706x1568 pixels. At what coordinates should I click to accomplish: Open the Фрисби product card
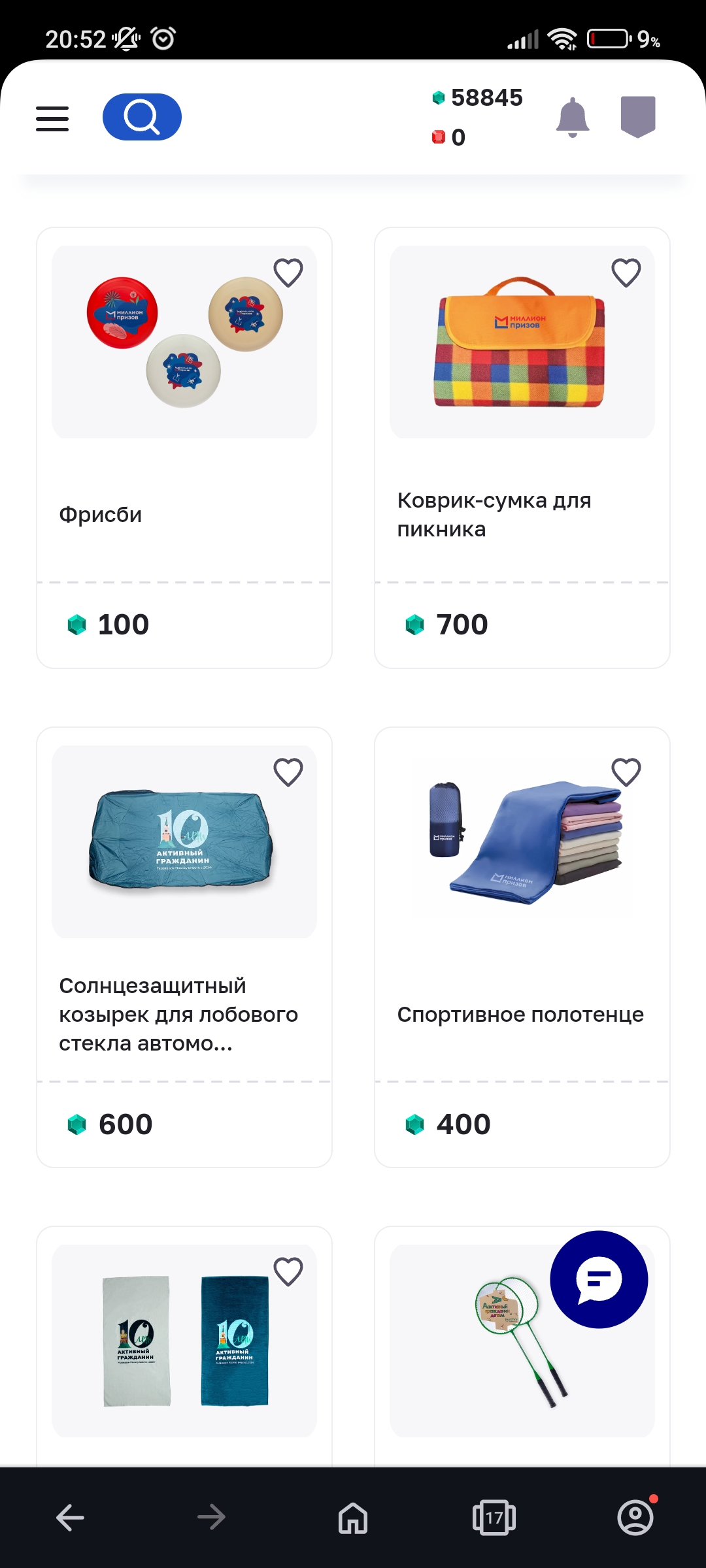[184, 448]
